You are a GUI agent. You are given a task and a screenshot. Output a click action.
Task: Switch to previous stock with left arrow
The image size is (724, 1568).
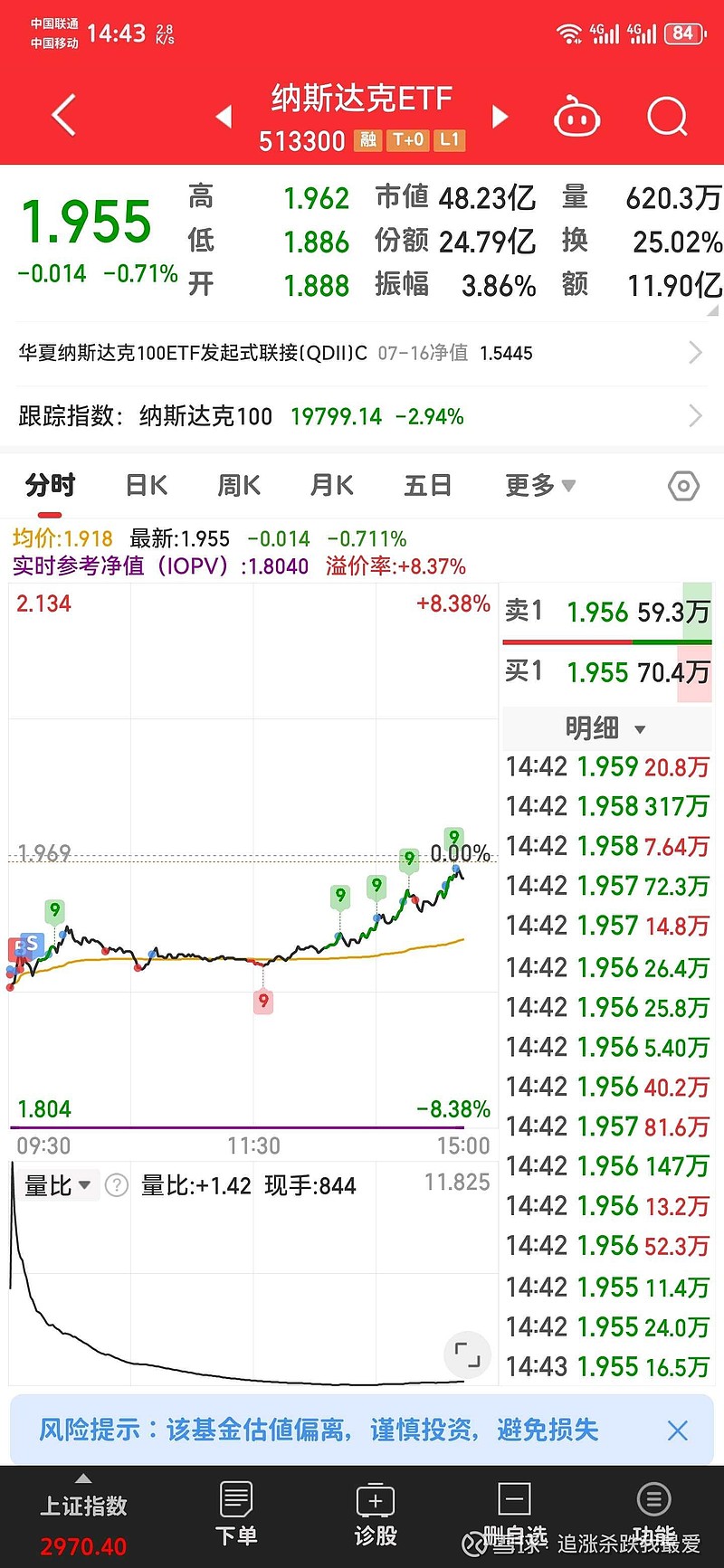[x=223, y=116]
